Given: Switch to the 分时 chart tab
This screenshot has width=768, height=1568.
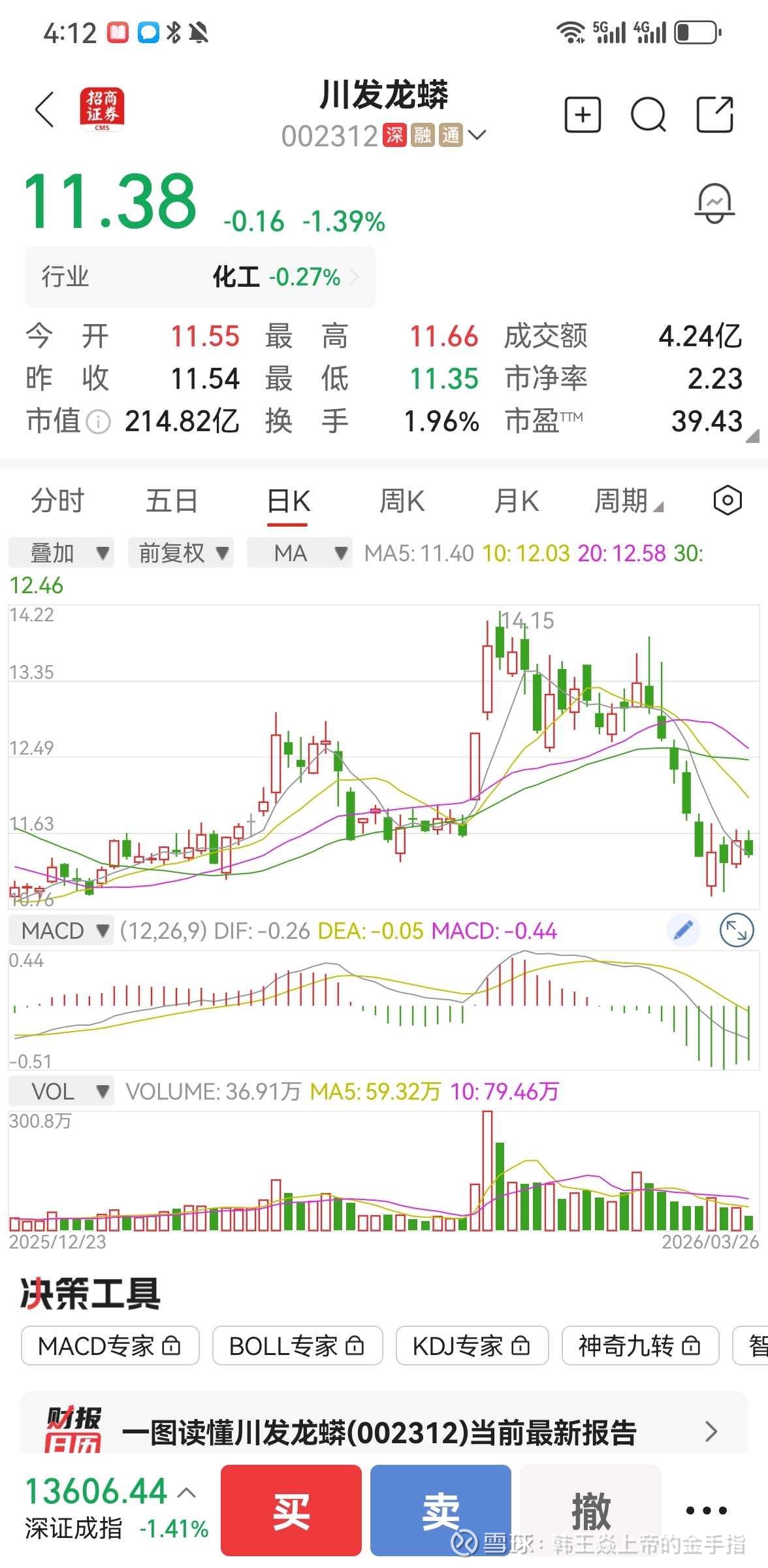Looking at the screenshot, I should 57,501.
